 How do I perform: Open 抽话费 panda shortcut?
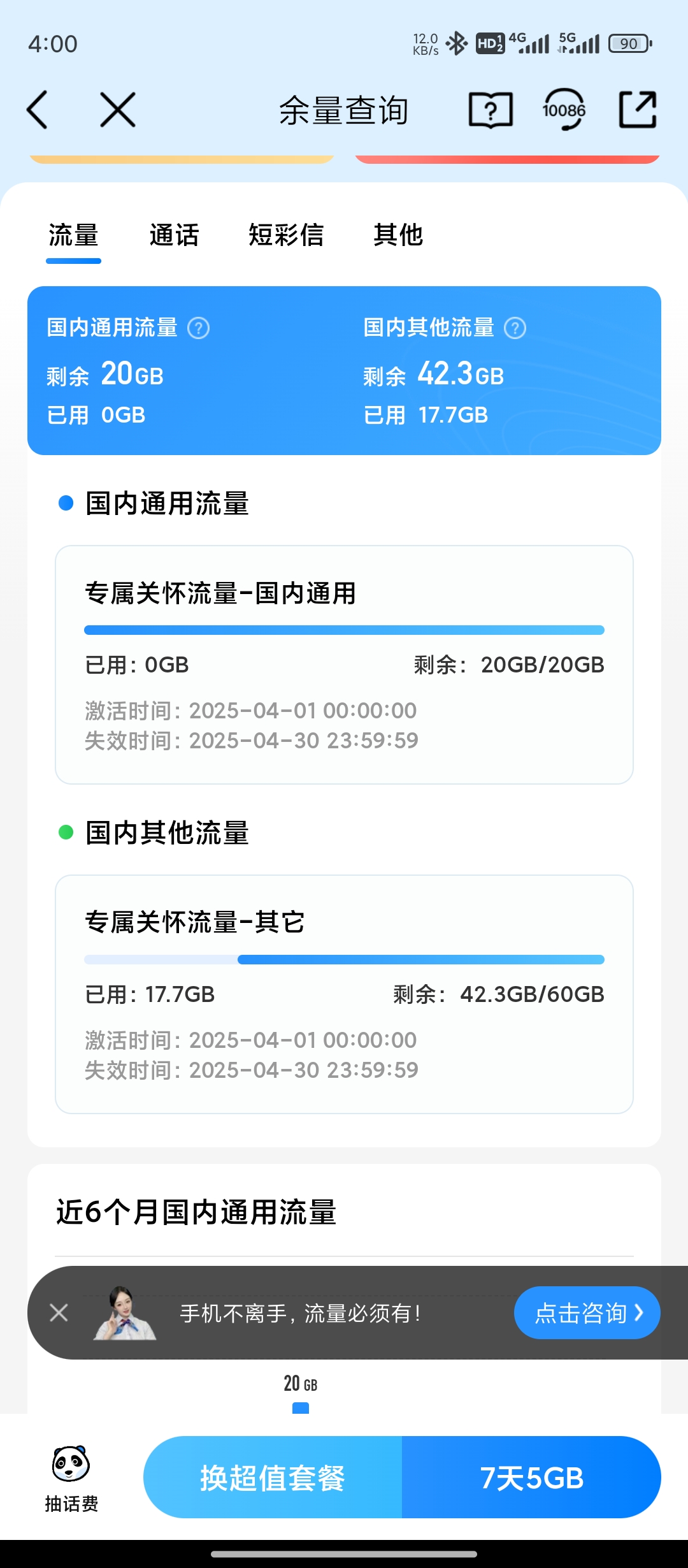pos(71,1477)
